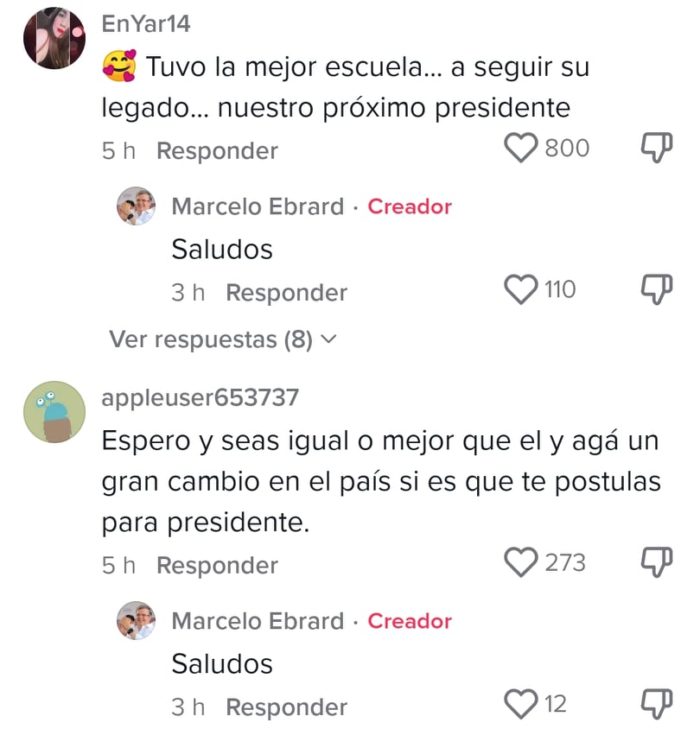Open appleuser653737 username profile
The width and height of the screenshot is (700, 729).
[x=200, y=397]
